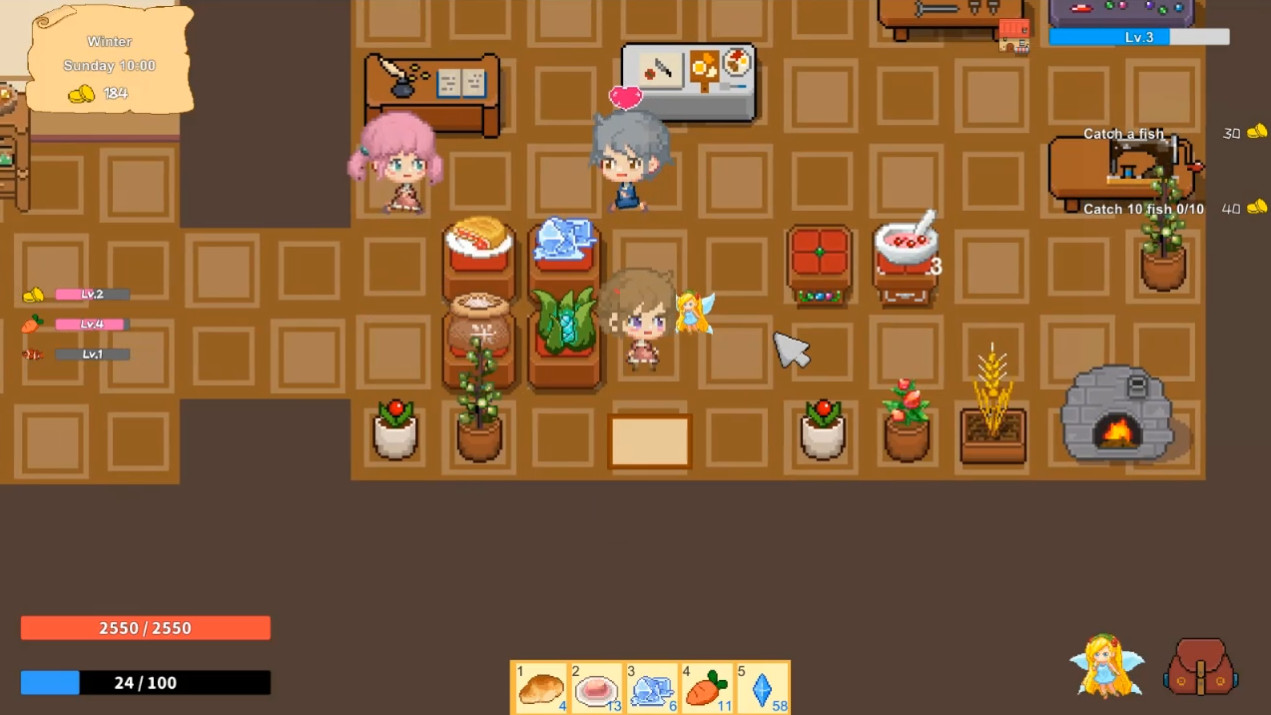1271x715 pixels.
Task: Open the crate with pie
Action: tap(478, 257)
